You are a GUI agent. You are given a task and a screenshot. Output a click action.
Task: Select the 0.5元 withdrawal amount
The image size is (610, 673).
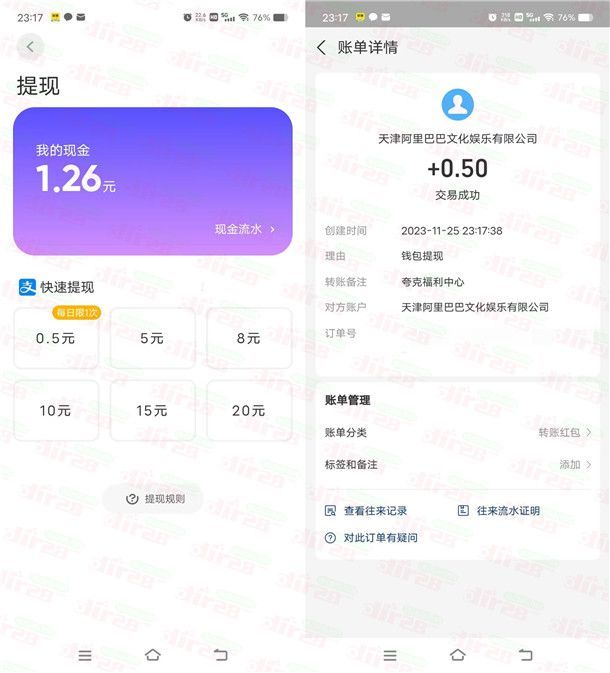point(56,339)
